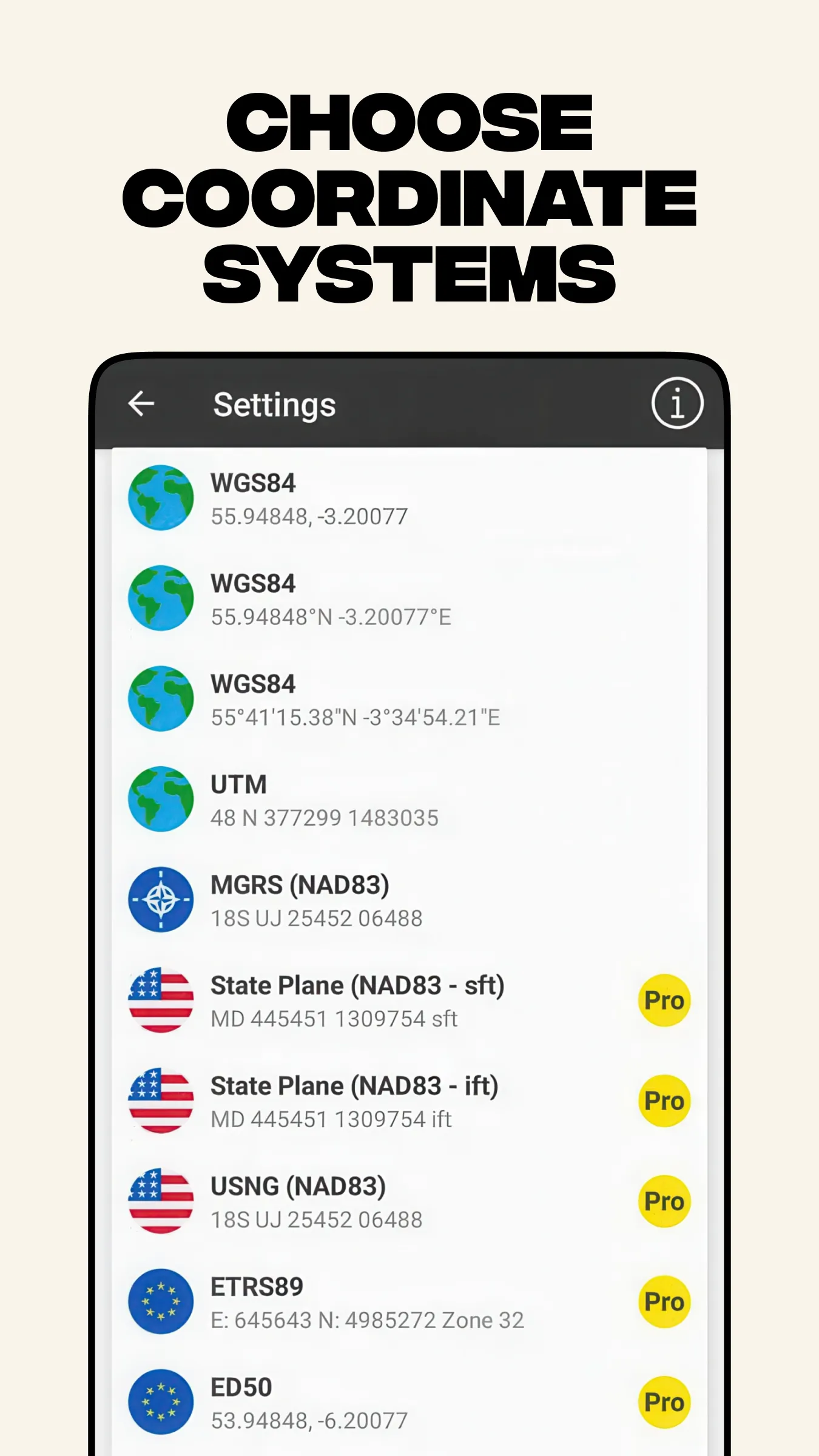Tap the EU flag icon beside ETRS89

point(160,1303)
